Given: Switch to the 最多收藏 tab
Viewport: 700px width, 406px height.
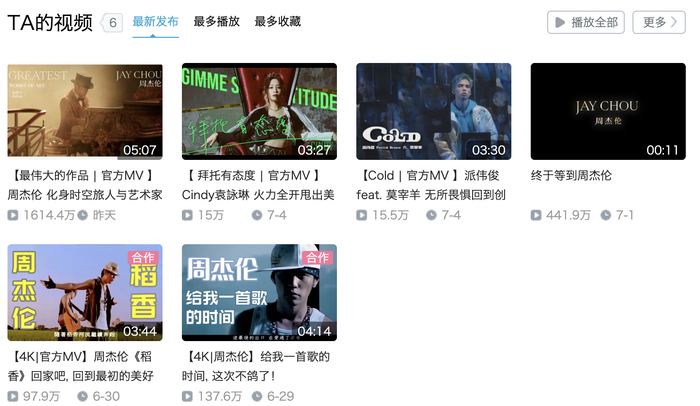Looking at the screenshot, I should click(x=277, y=21).
